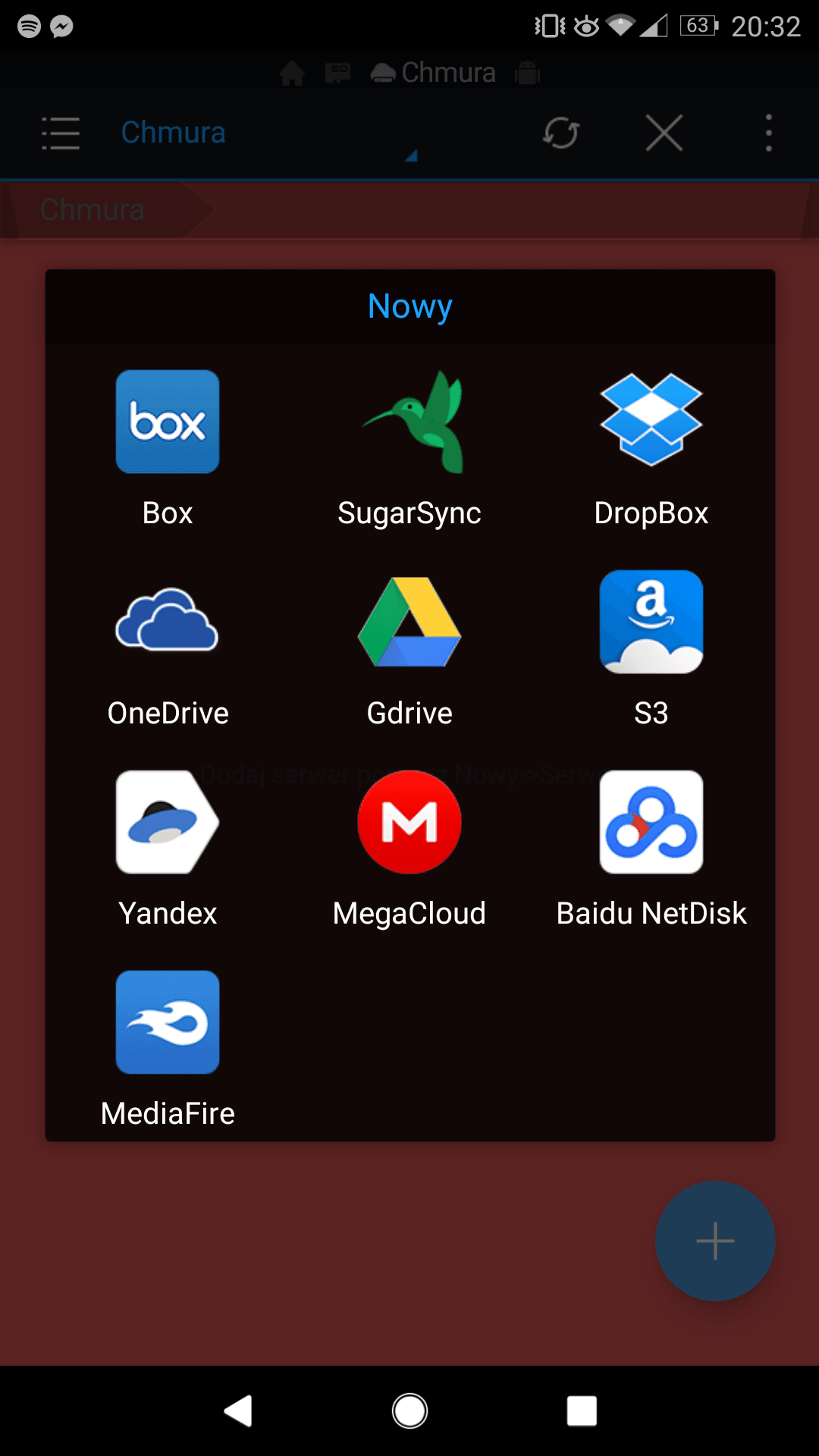Viewport: 819px width, 1456px height.
Task: Add a DropBox account
Action: tap(651, 448)
